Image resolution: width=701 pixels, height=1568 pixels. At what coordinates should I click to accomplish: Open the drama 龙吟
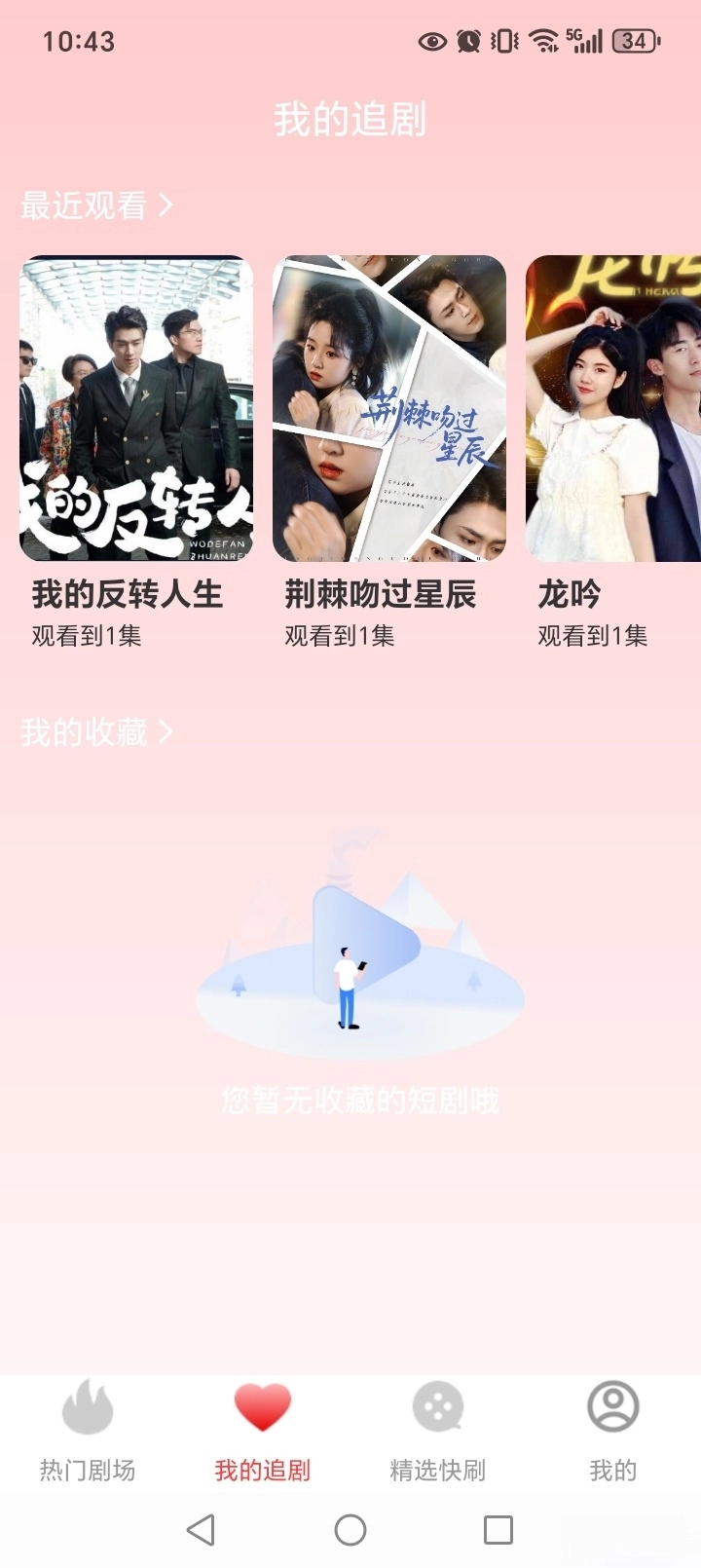click(x=612, y=409)
